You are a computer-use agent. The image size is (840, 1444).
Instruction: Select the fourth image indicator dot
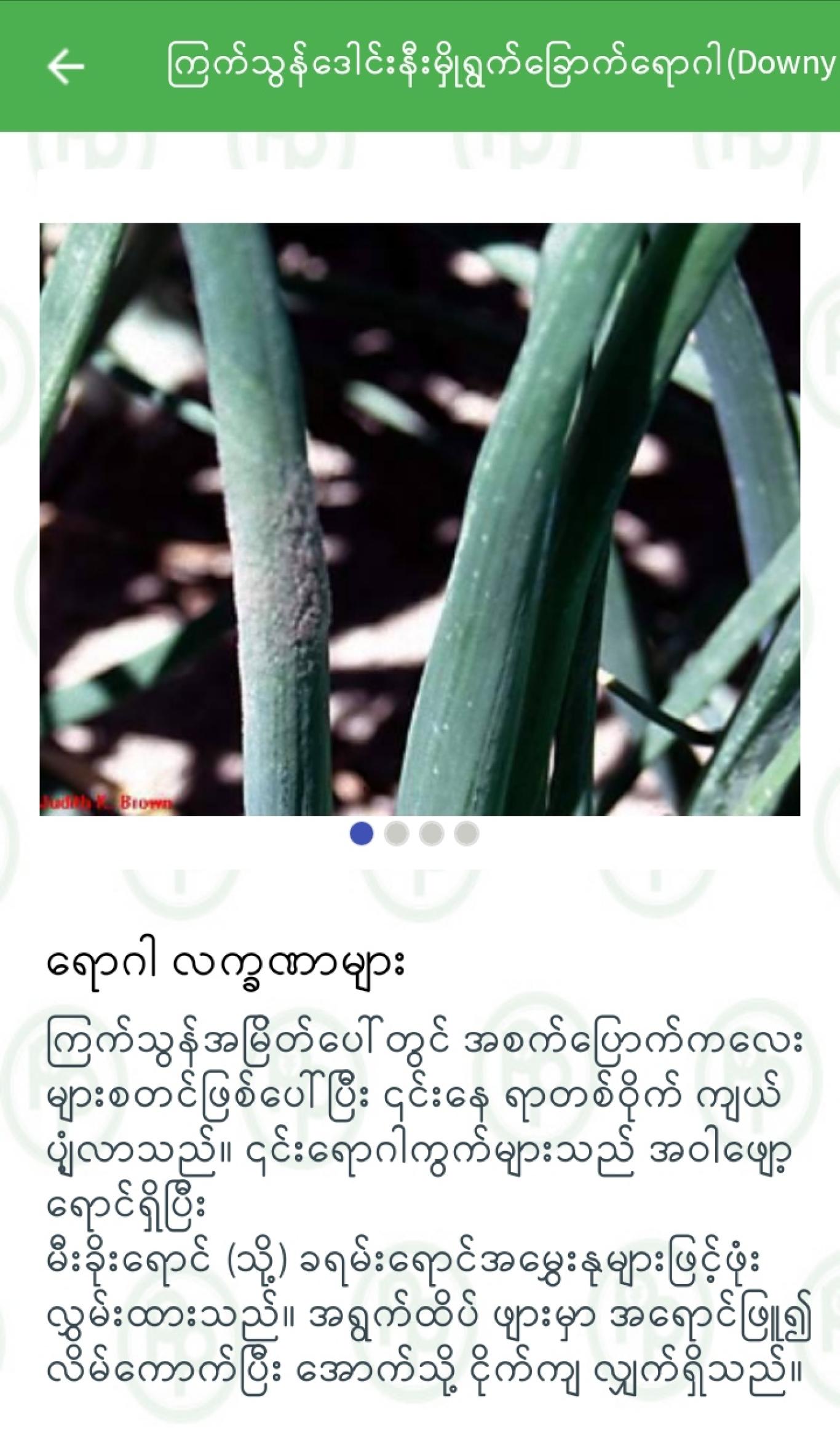(467, 834)
